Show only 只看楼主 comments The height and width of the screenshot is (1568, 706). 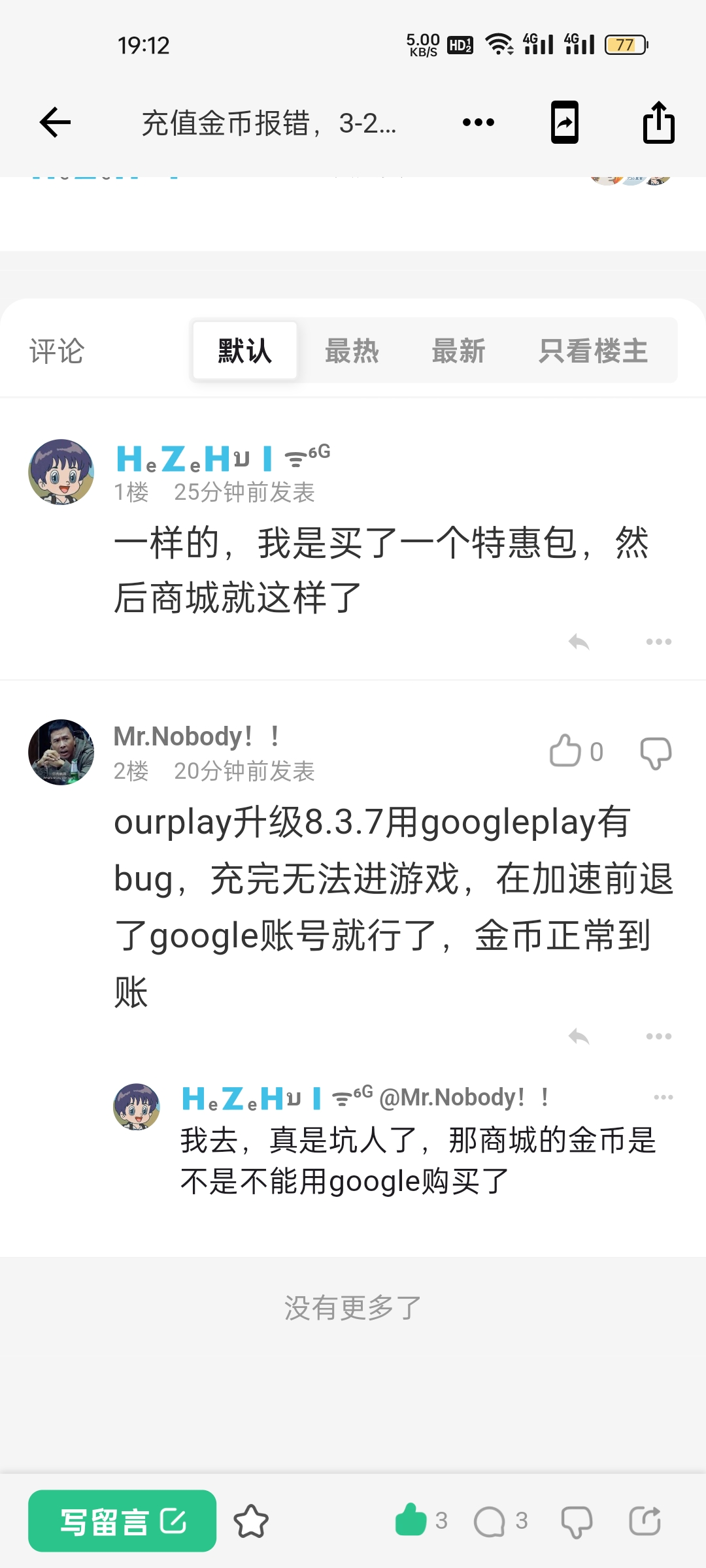pyautogui.click(x=593, y=351)
